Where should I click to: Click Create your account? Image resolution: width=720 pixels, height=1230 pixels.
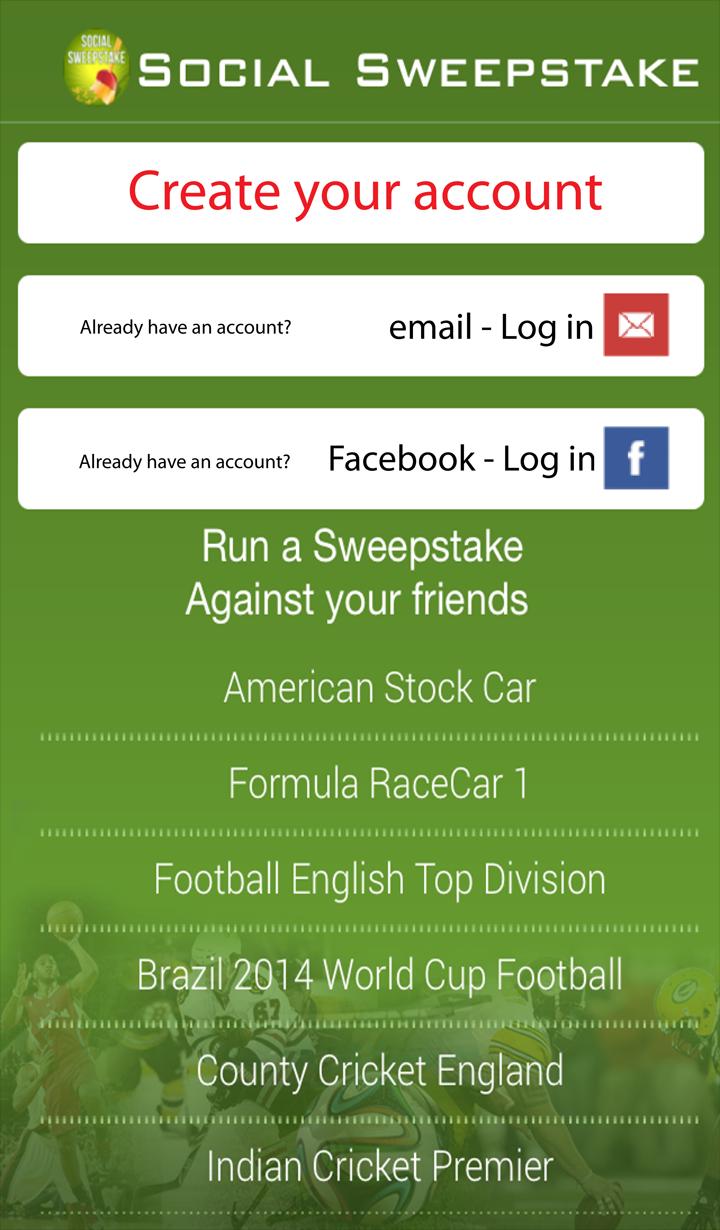coord(360,190)
